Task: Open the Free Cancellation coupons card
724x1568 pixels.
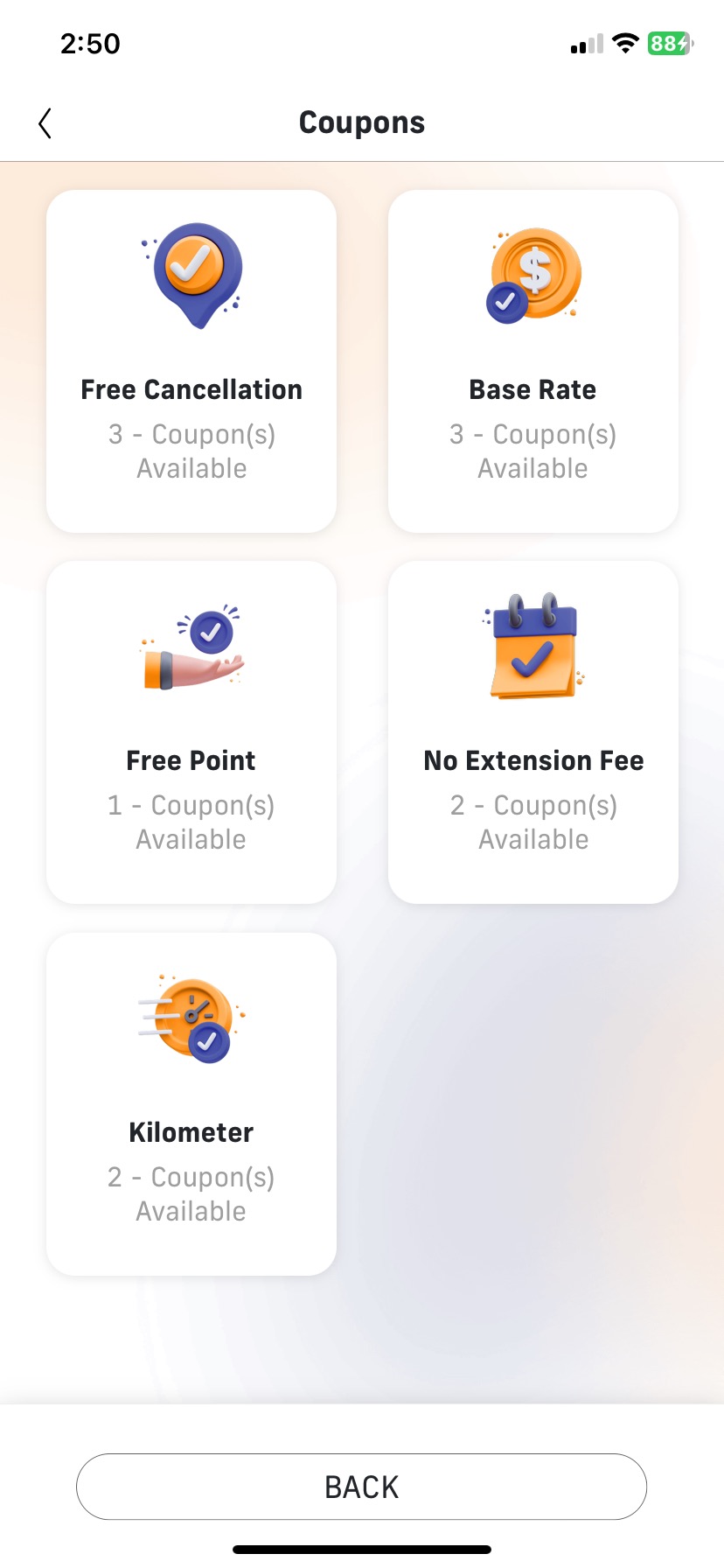Action: tap(191, 362)
